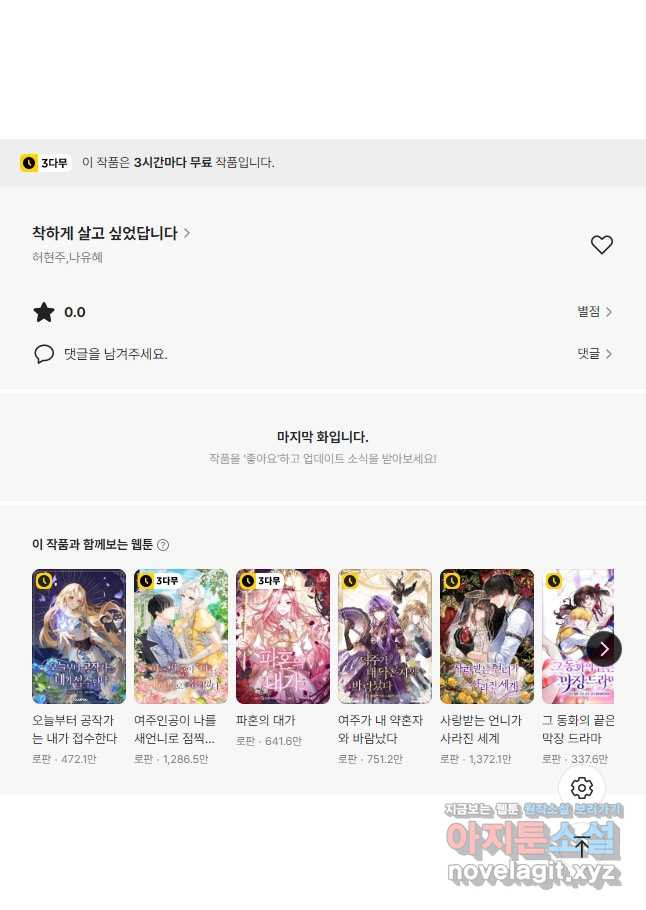This screenshot has height=910, width=646.
Task: Like this webtoon with the heart icon
Action: pos(601,245)
